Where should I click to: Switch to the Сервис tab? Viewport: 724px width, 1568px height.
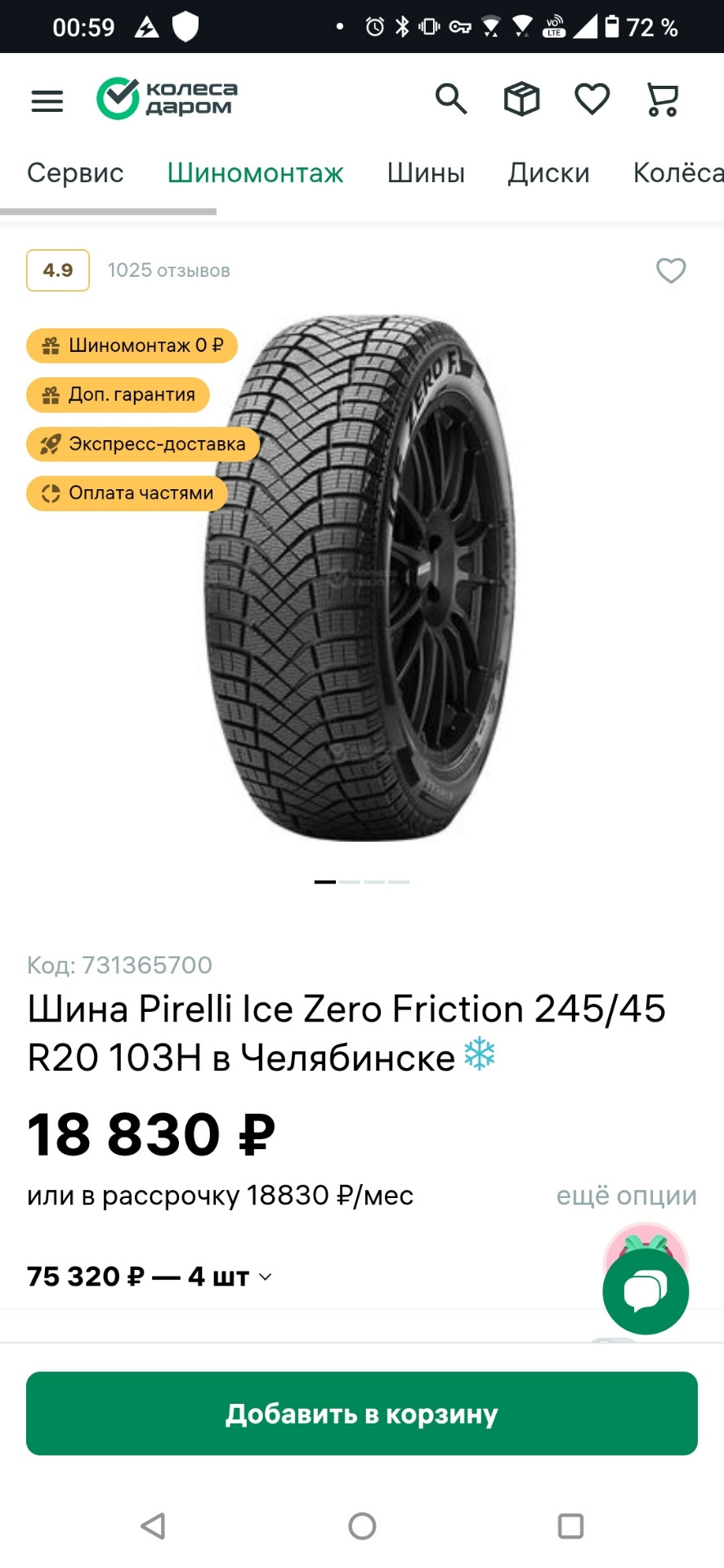point(75,173)
